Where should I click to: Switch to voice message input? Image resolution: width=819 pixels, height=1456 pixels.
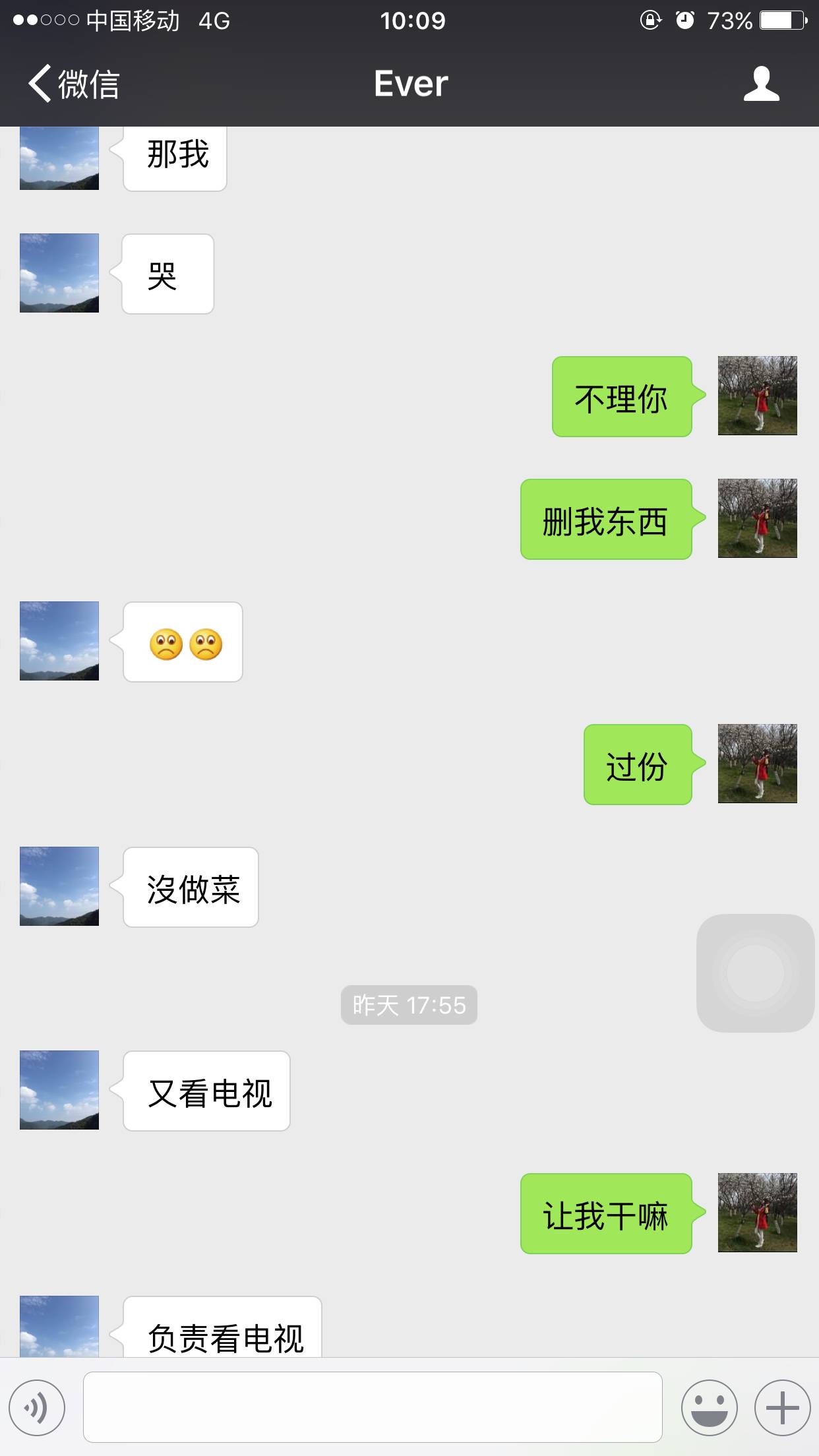[37, 1408]
